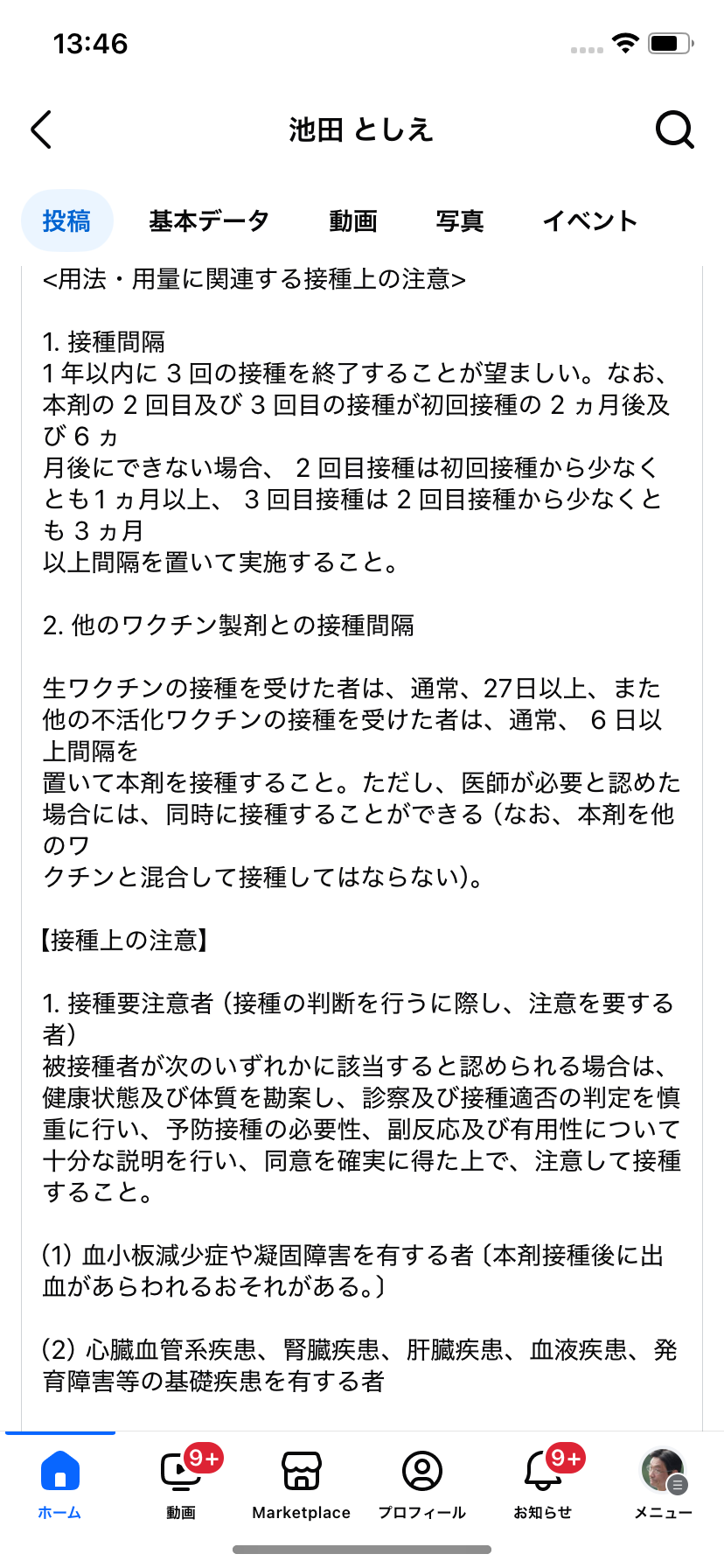Switch to the 基本データ tab
This screenshot has height=1568, width=724.
click(x=208, y=221)
